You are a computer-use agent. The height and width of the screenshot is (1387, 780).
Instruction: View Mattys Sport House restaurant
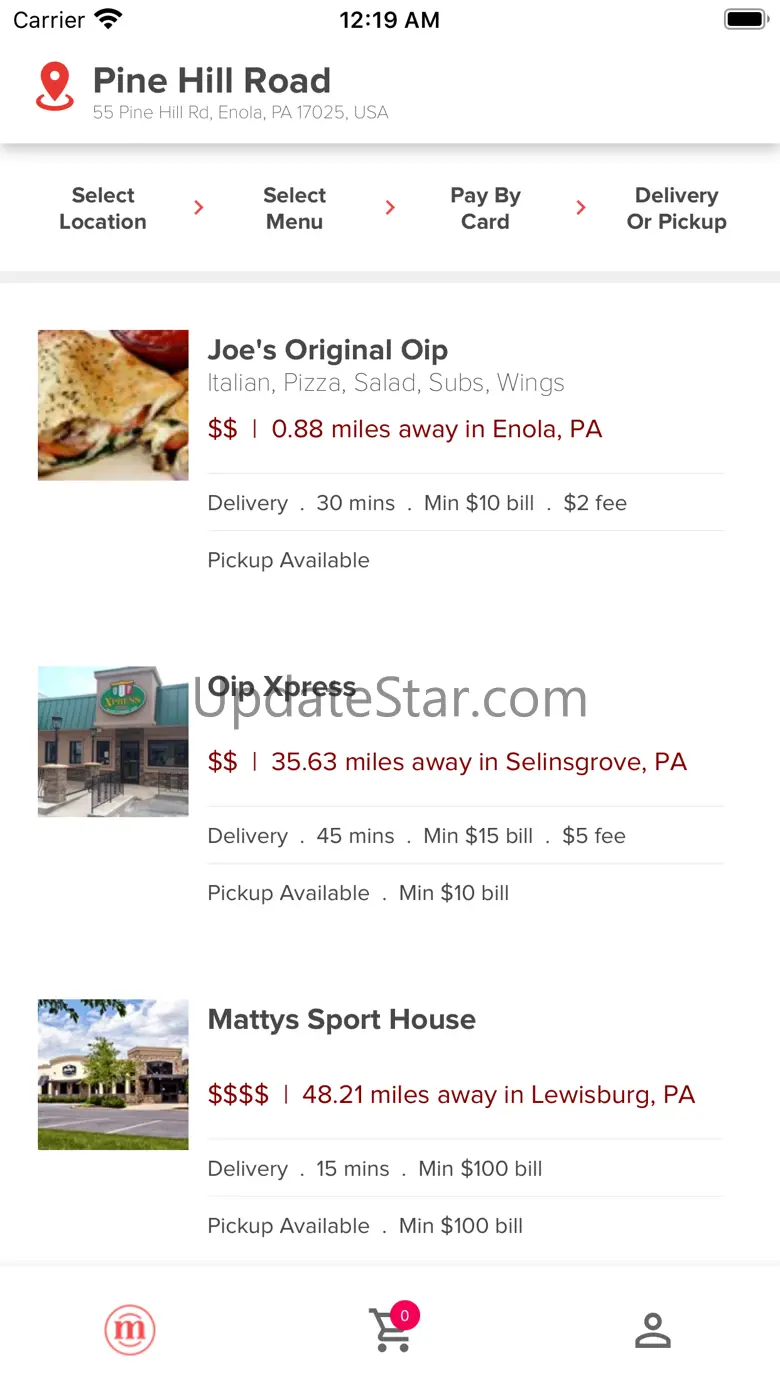(341, 1020)
